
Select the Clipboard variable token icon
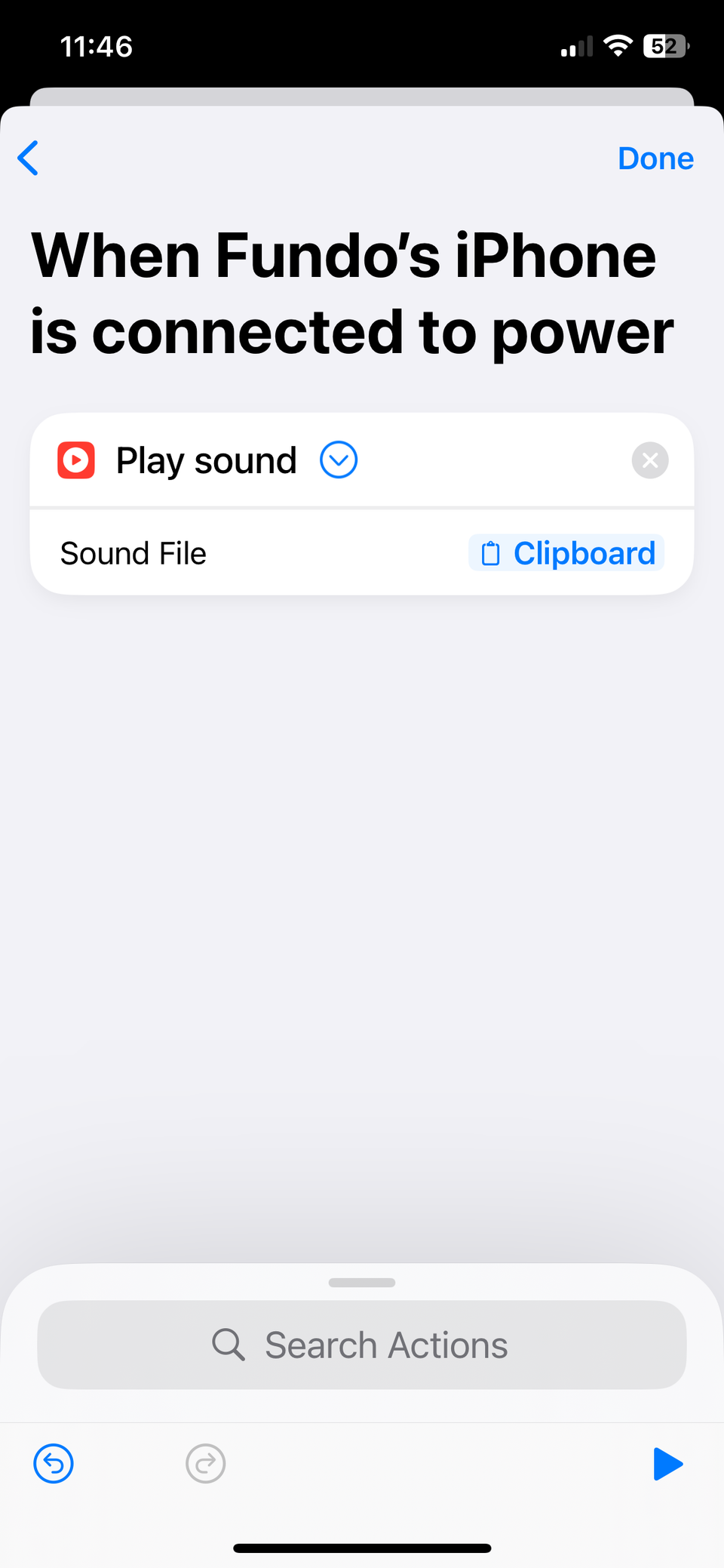491,553
